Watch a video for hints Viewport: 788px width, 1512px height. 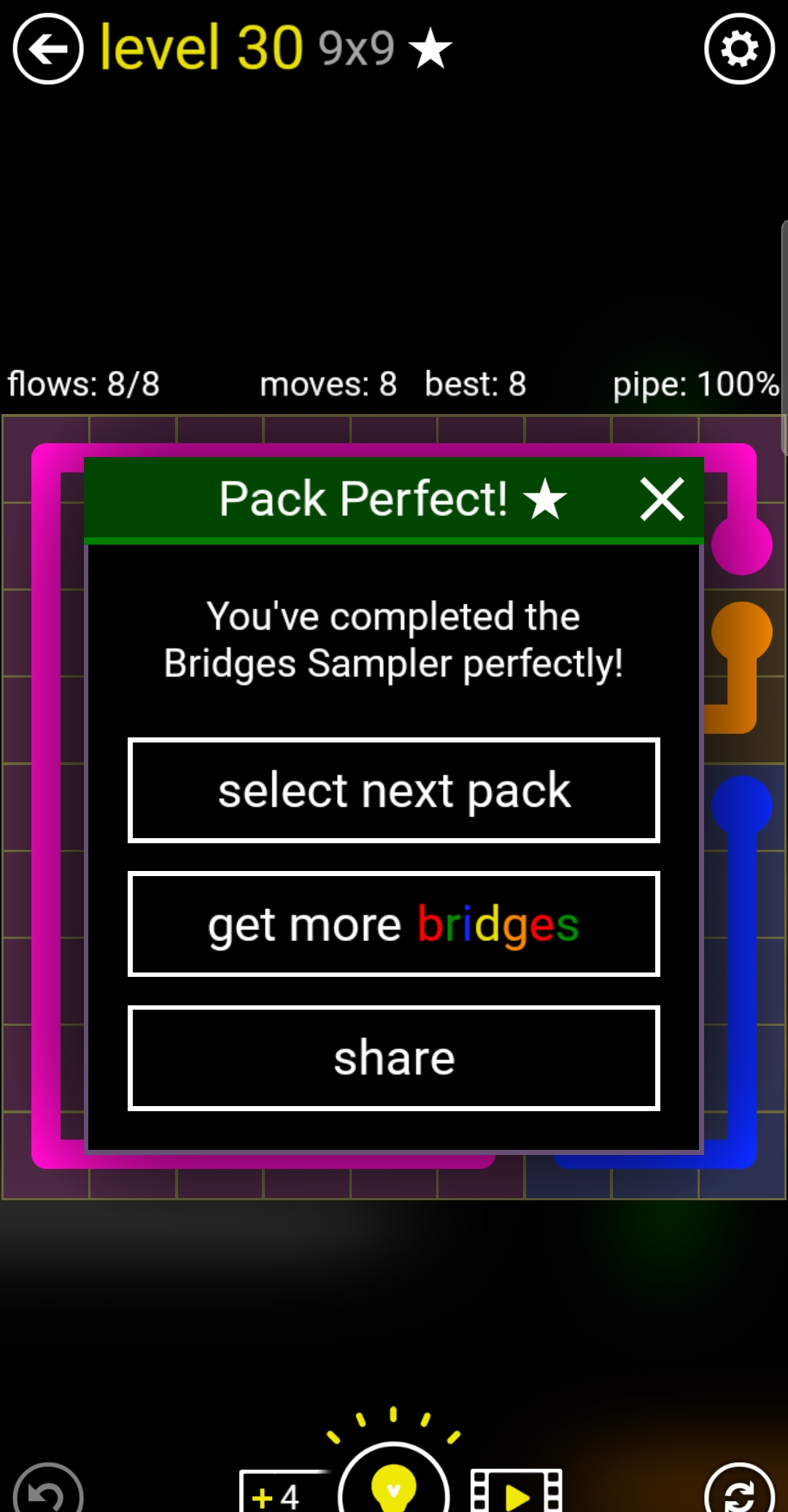coord(516,1493)
